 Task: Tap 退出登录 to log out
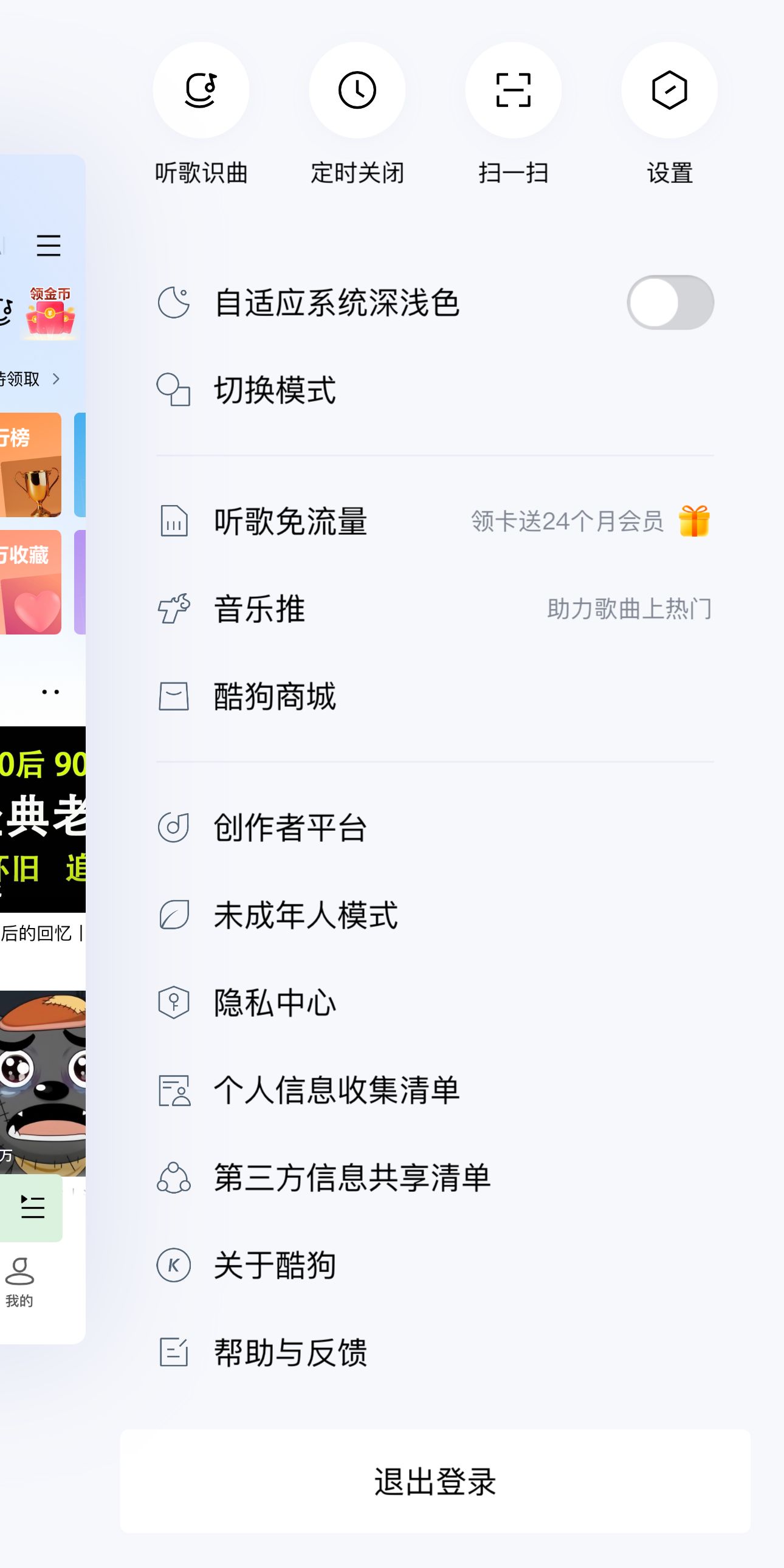[435, 1481]
